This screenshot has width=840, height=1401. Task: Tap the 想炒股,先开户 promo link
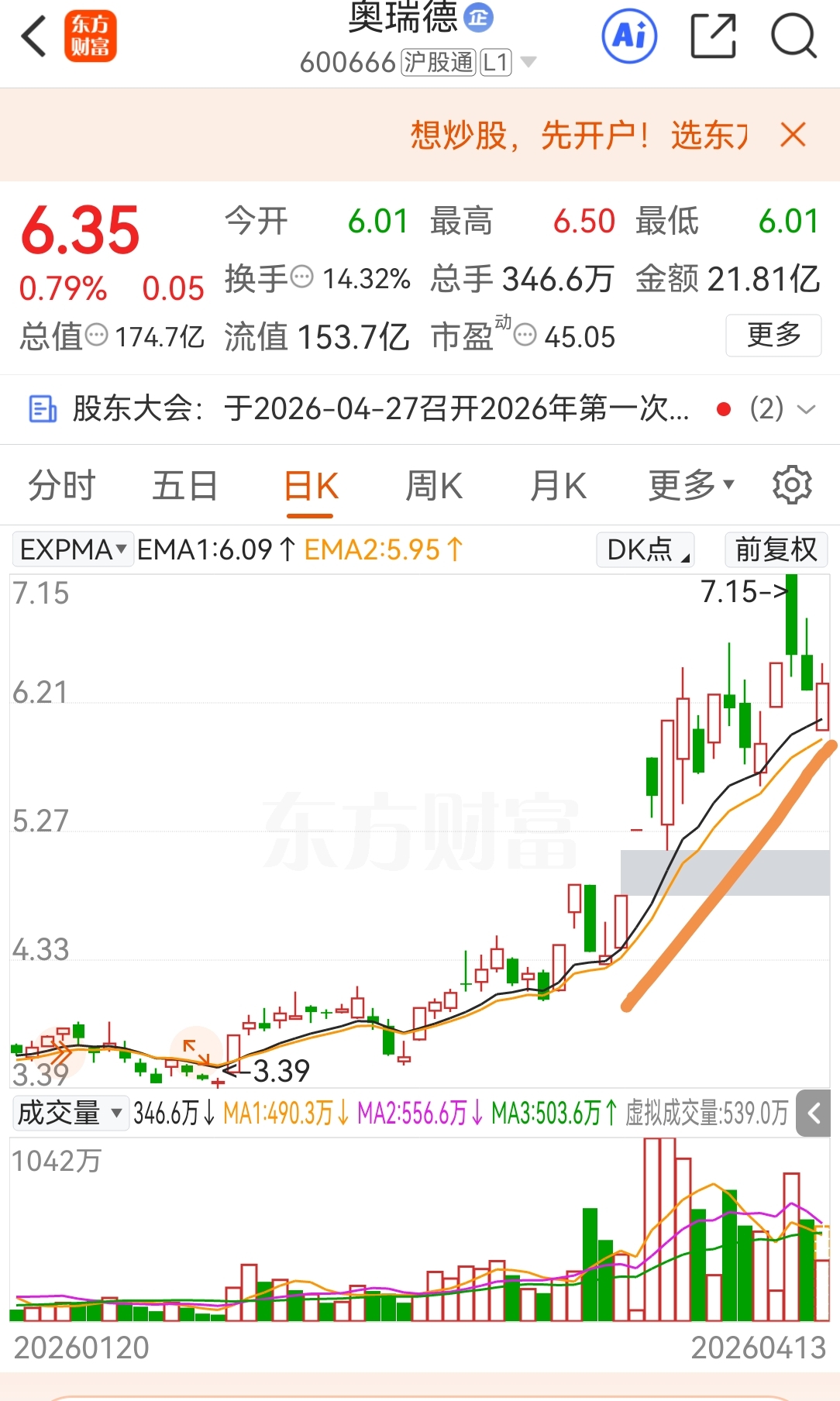578,136
